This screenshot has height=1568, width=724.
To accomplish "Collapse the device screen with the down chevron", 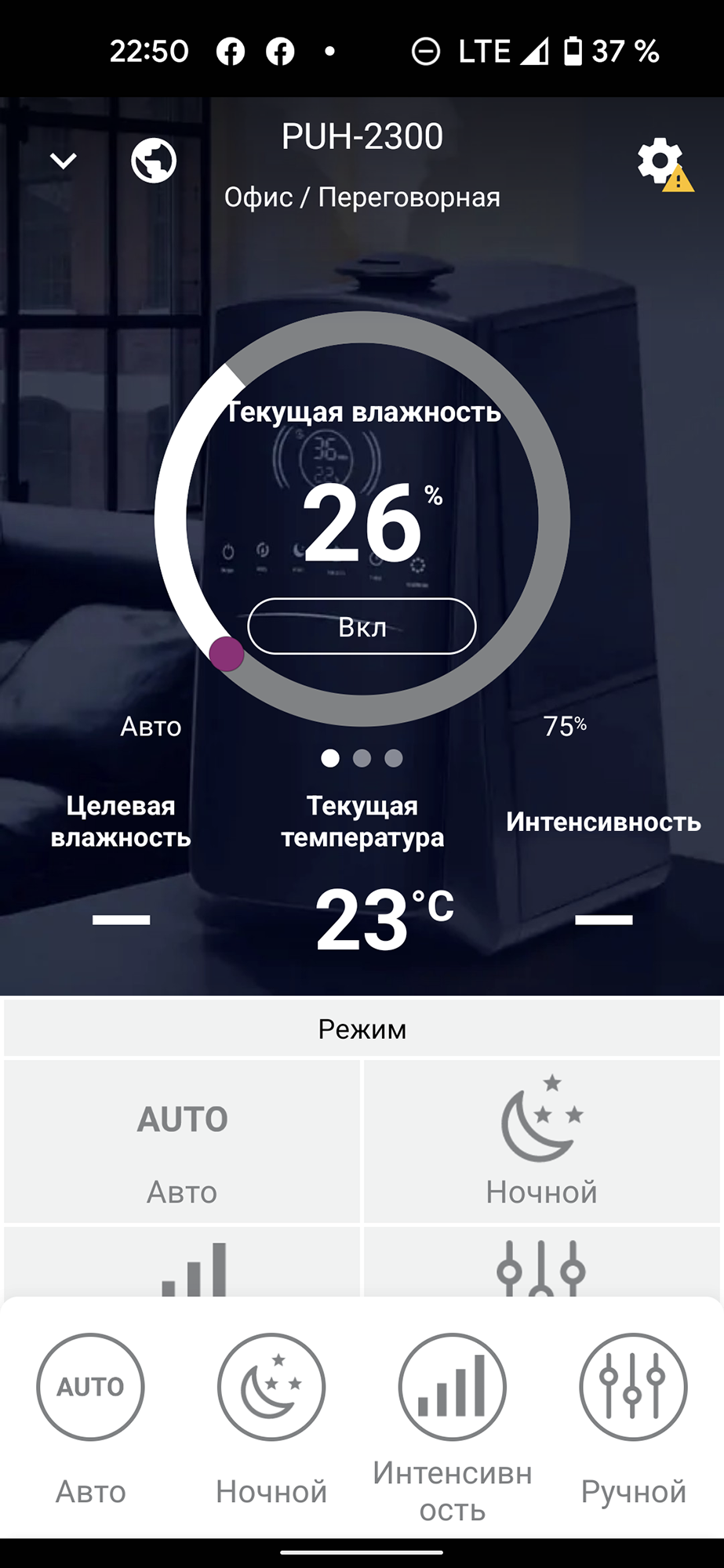I will click(64, 161).
